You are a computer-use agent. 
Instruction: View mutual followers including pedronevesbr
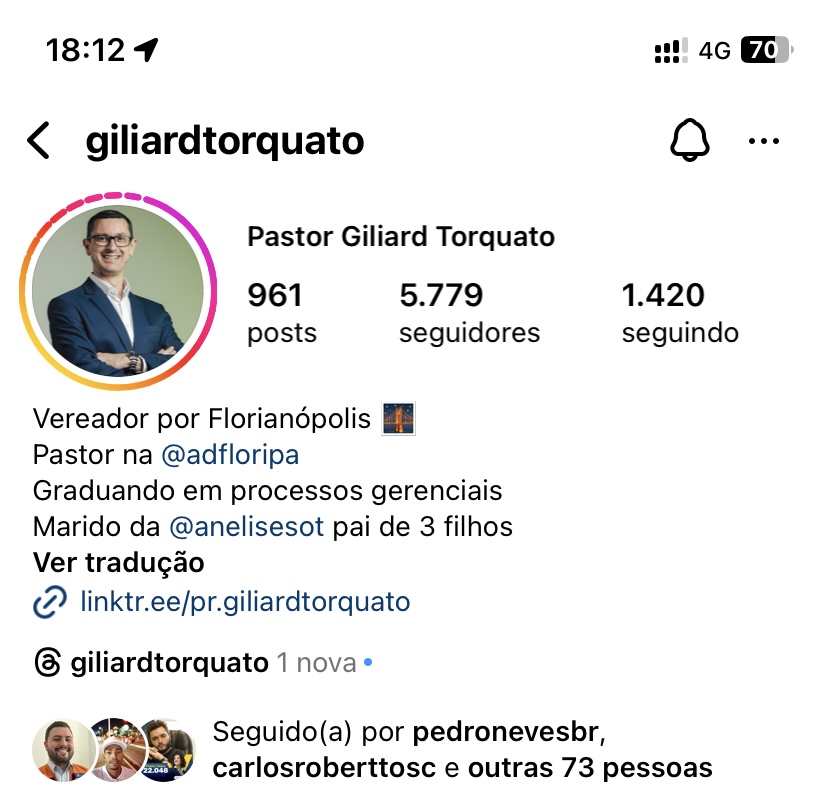[x=460, y=750]
